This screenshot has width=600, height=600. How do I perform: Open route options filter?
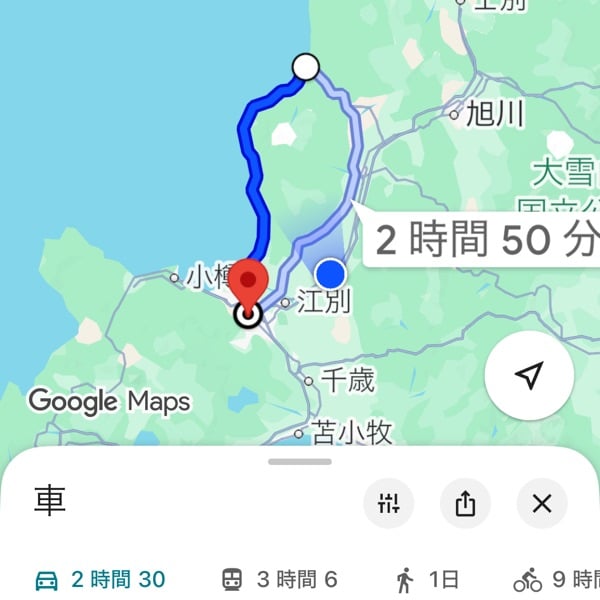(388, 503)
